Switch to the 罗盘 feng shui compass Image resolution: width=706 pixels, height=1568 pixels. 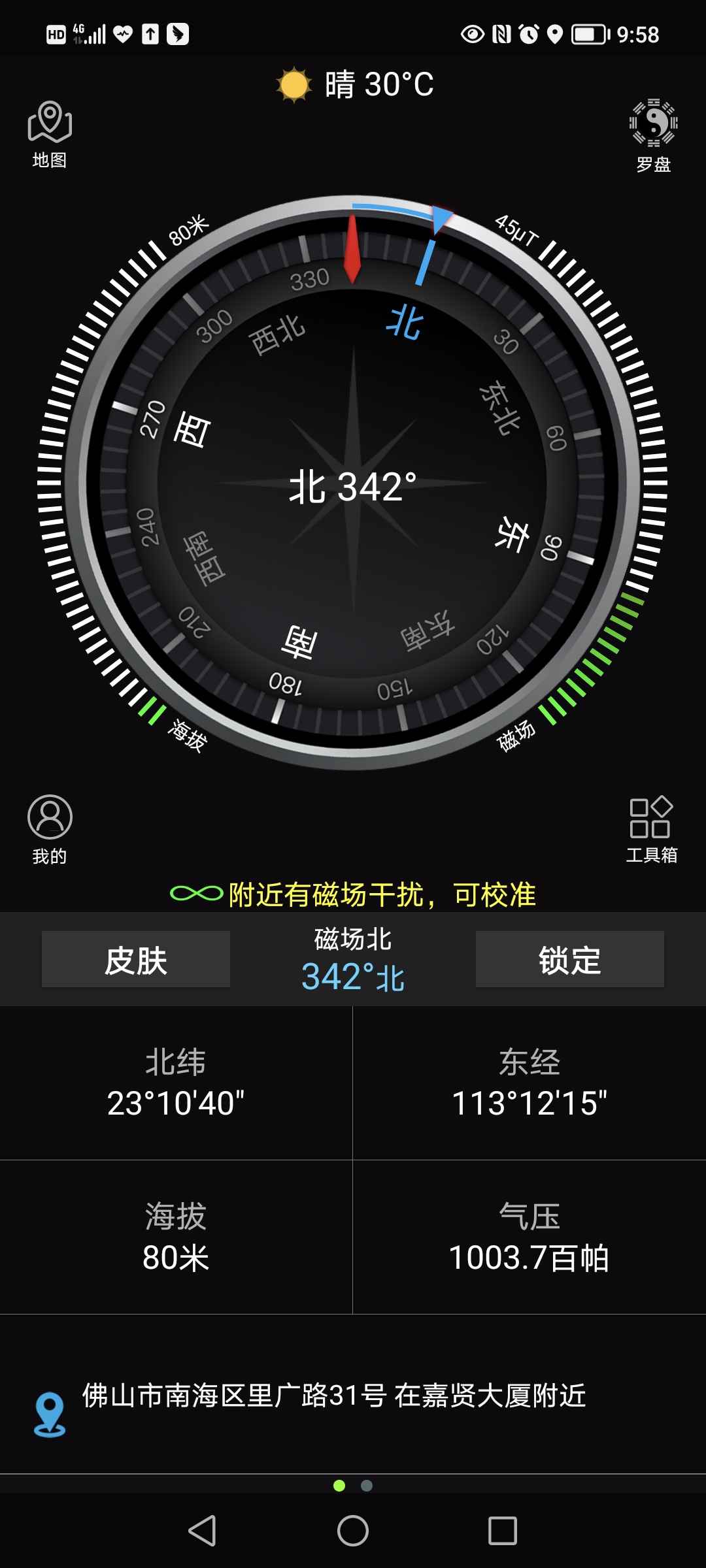[653, 135]
